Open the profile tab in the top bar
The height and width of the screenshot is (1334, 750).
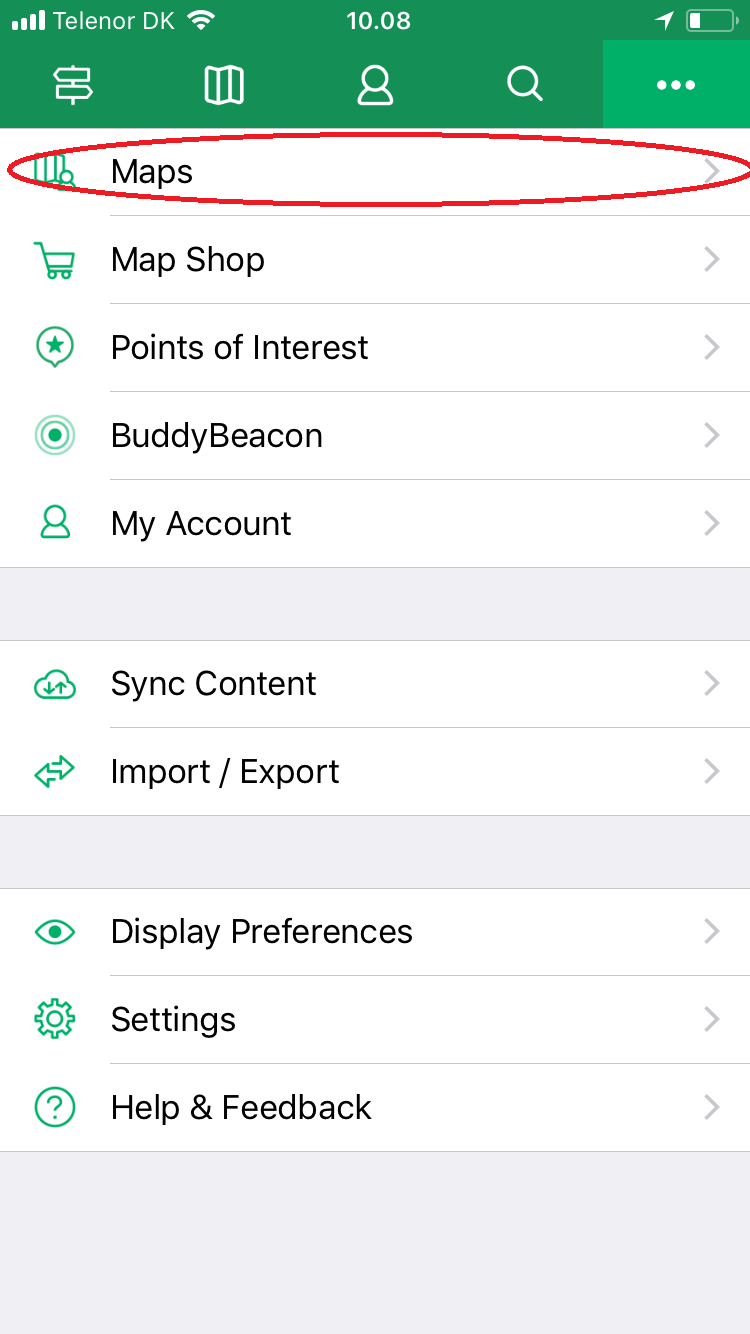click(375, 85)
